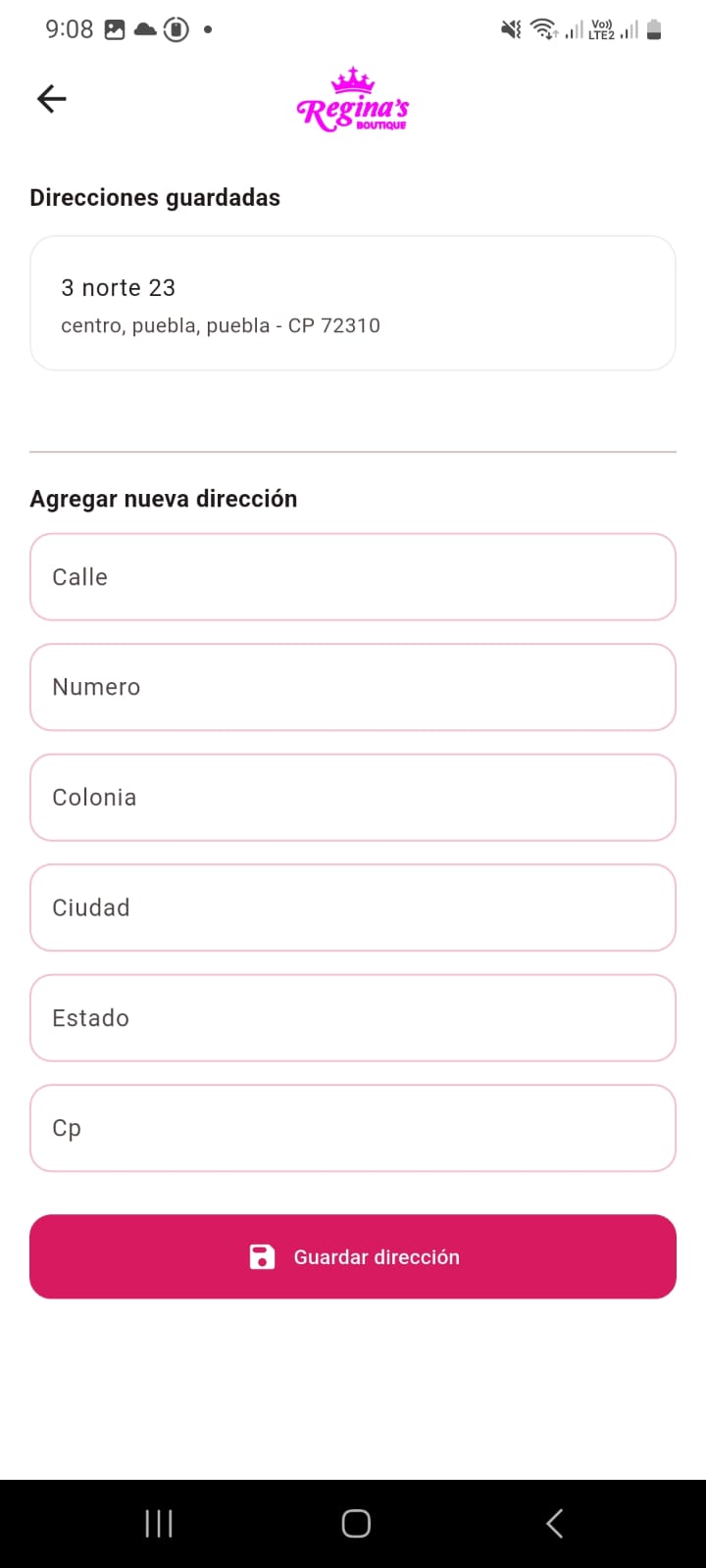Tap the battery indicator in the status bar
Viewport: 706px width, 1568px height.
(653, 29)
